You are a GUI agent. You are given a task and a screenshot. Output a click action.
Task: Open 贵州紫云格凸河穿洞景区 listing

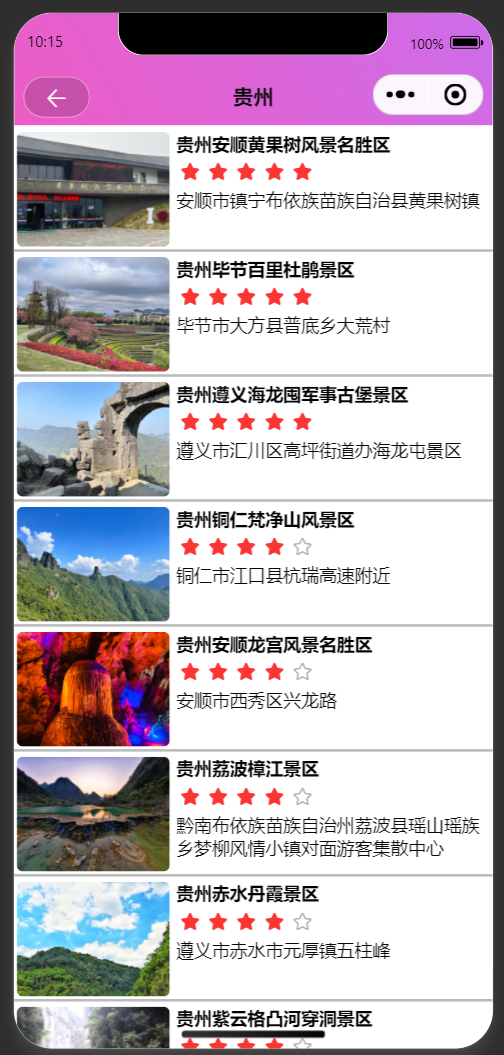pyautogui.click(x=253, y=1027)
